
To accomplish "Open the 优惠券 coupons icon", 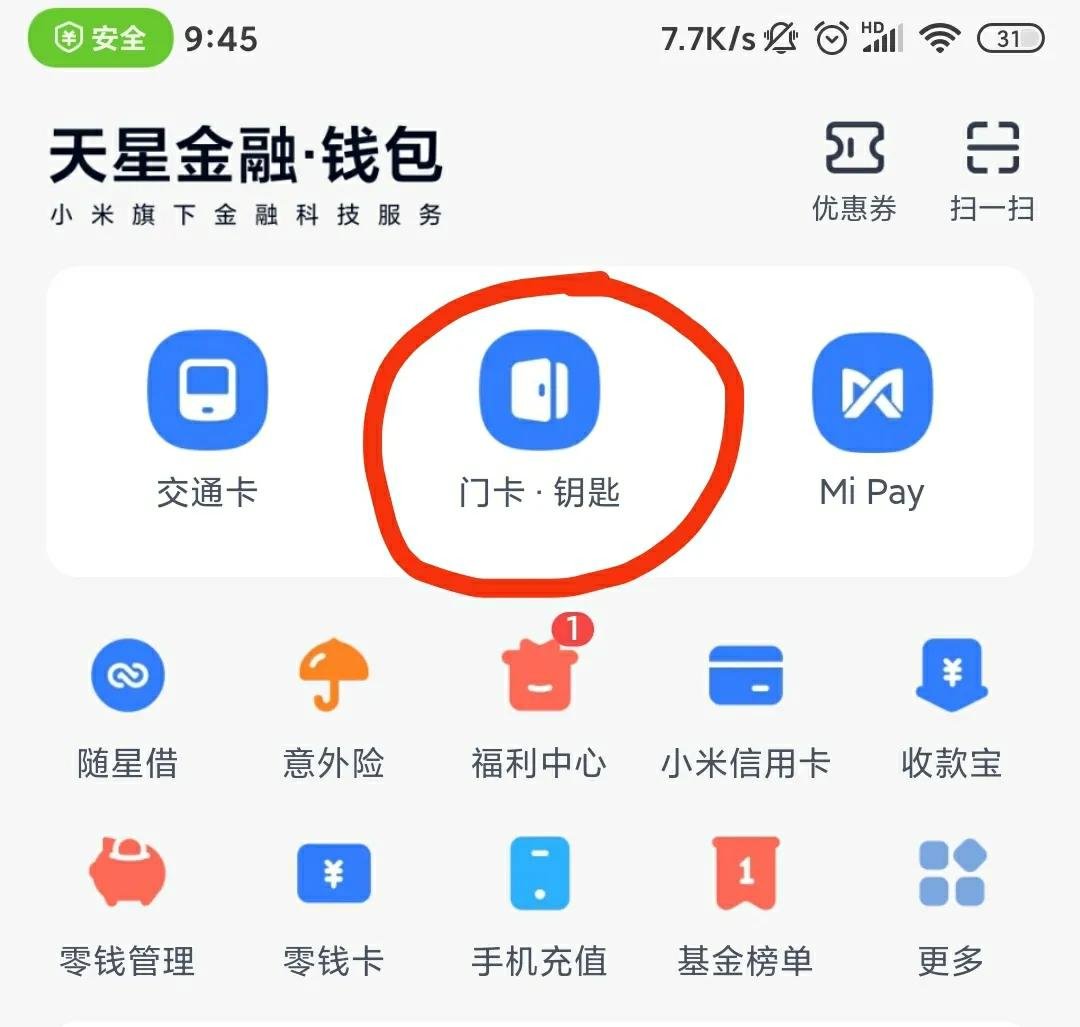I will coord(853,170).
